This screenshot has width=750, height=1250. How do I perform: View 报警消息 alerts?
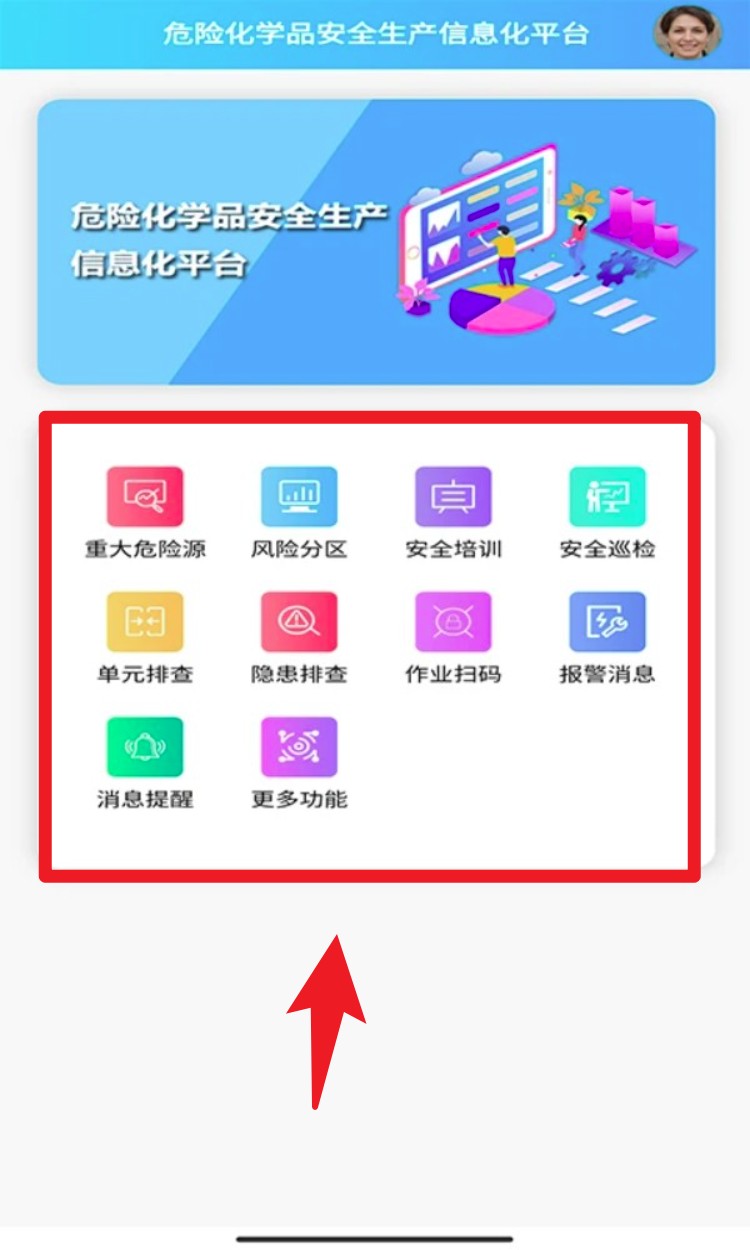click(x=607, y=622)
